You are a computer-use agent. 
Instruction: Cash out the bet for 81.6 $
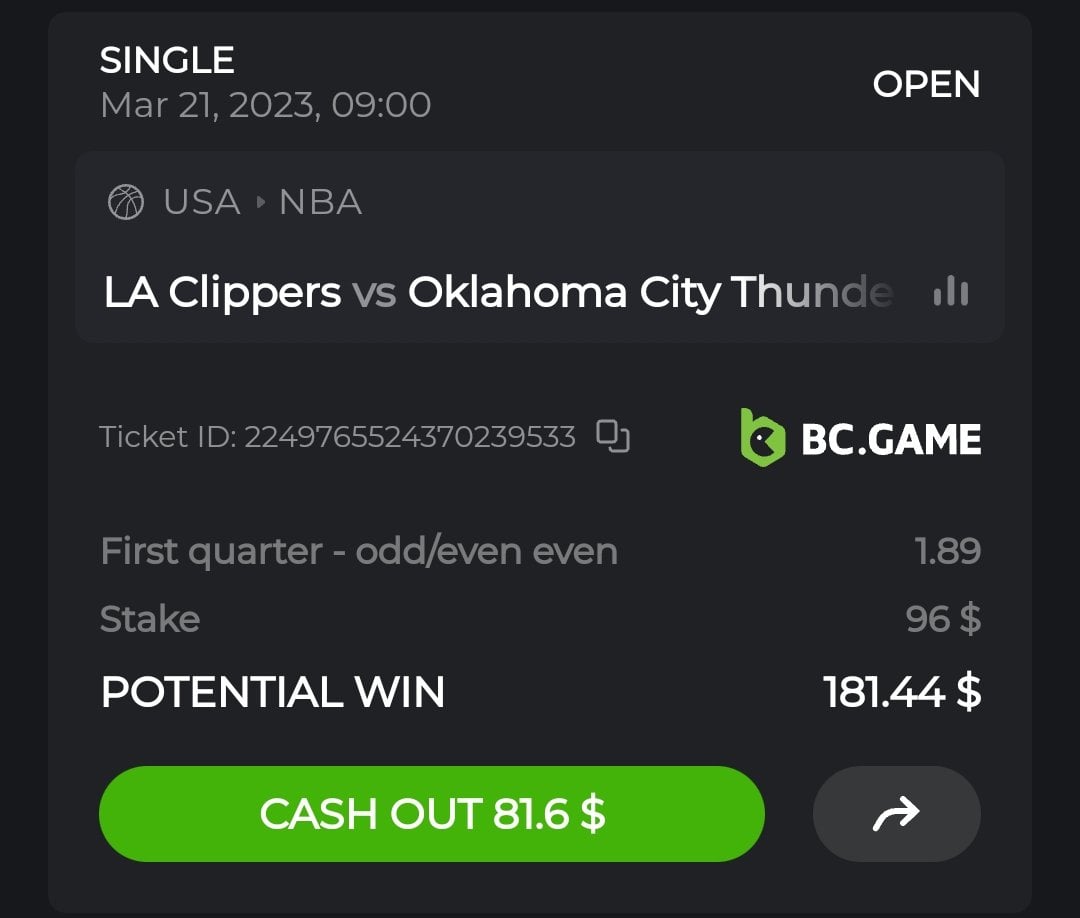[431, 814]
